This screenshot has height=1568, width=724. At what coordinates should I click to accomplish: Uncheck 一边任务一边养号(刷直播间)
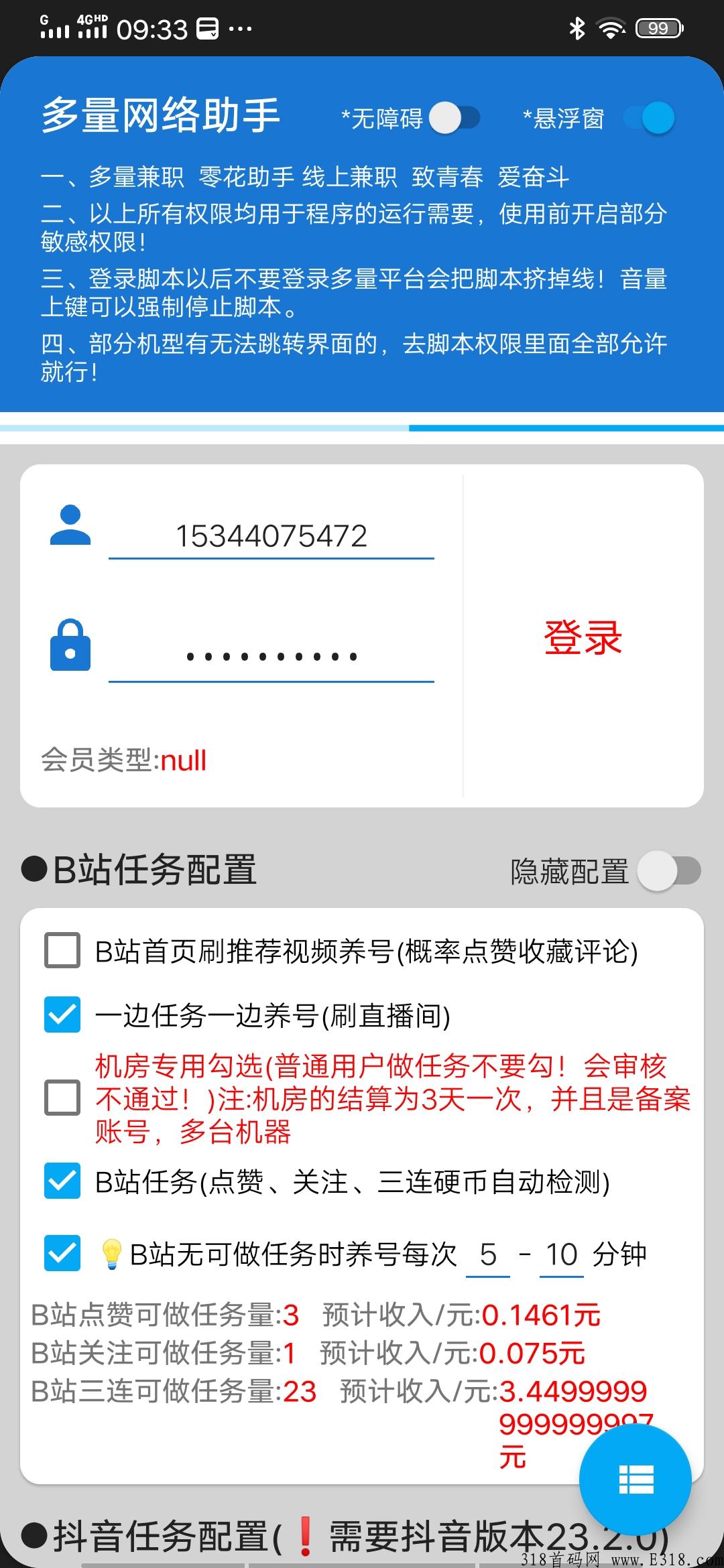click(62, 1015)
